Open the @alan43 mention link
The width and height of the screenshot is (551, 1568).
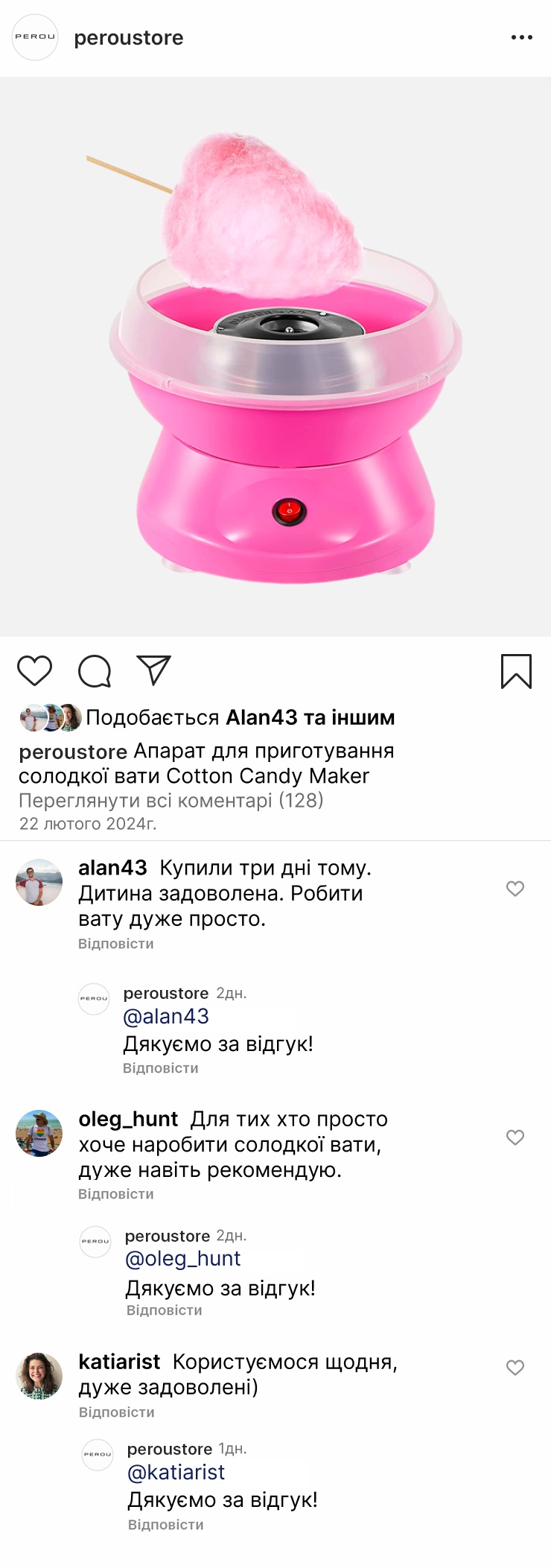pos(166,1017)
